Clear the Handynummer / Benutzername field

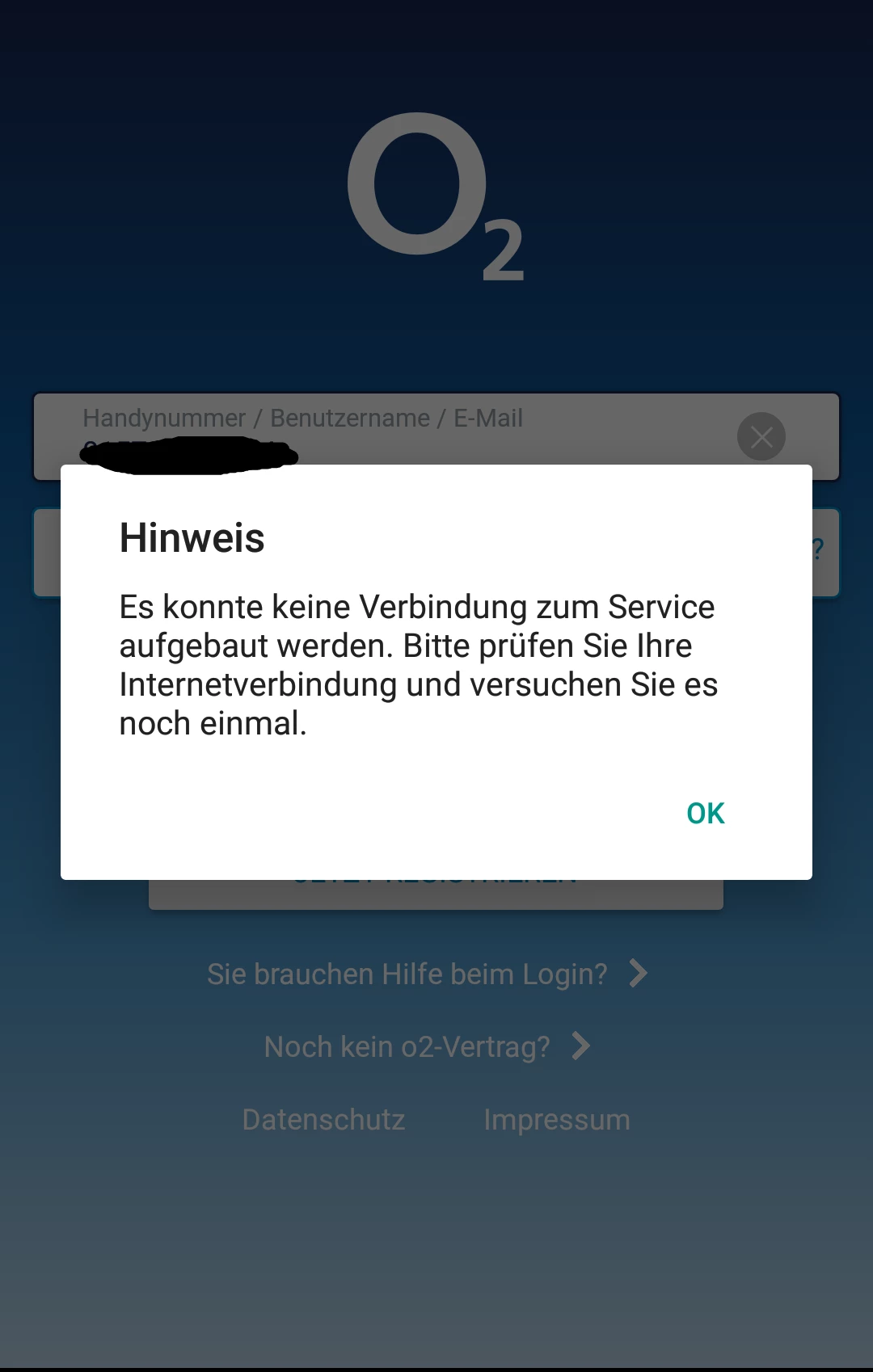pyautogui.click(x=761, y=436)
